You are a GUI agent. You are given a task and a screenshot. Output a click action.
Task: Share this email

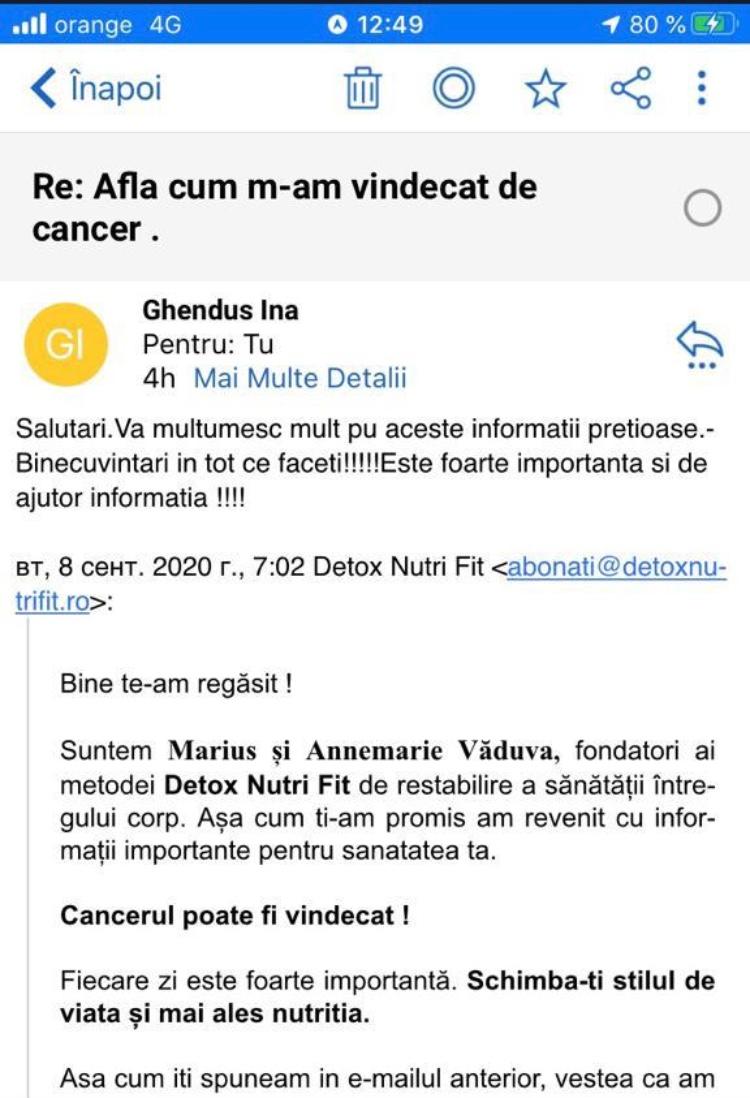[x=631, y=89]
